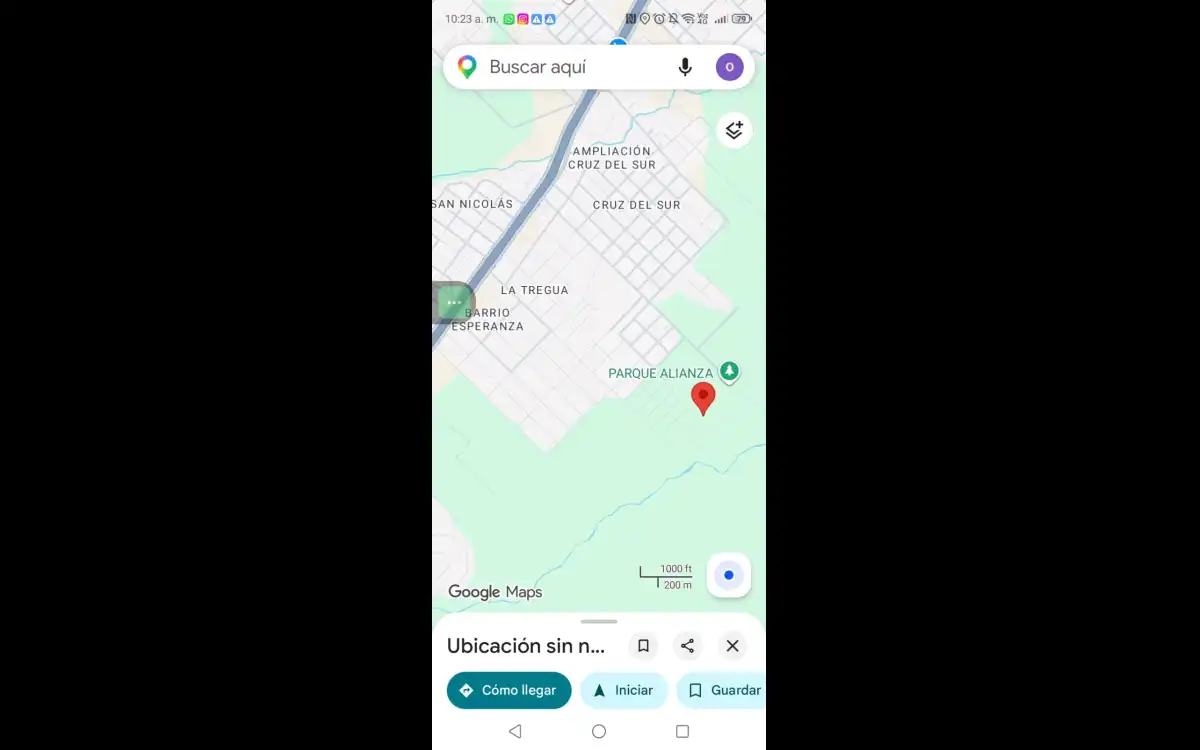Get directions with Cómo llegar
This screenshot has width=1200, height=750.
(x=508, y=690)
